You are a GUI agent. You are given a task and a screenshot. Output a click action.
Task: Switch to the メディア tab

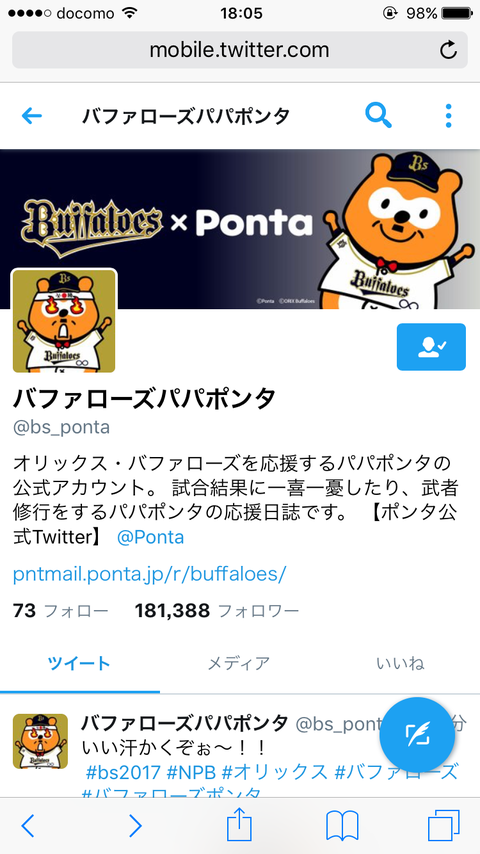[x=239, y=663]
